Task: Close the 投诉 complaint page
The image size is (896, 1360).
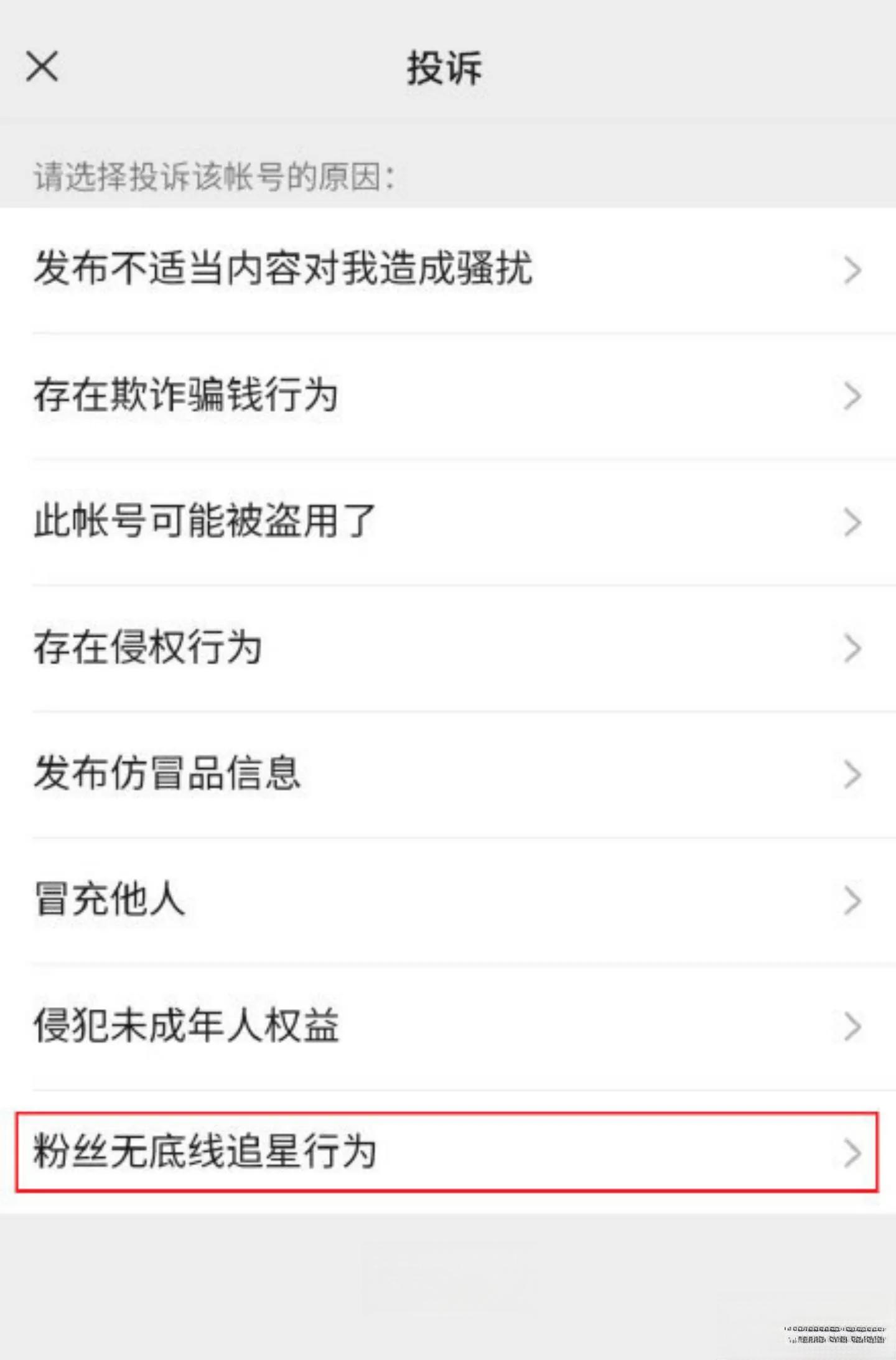Action: click(42, 67)
